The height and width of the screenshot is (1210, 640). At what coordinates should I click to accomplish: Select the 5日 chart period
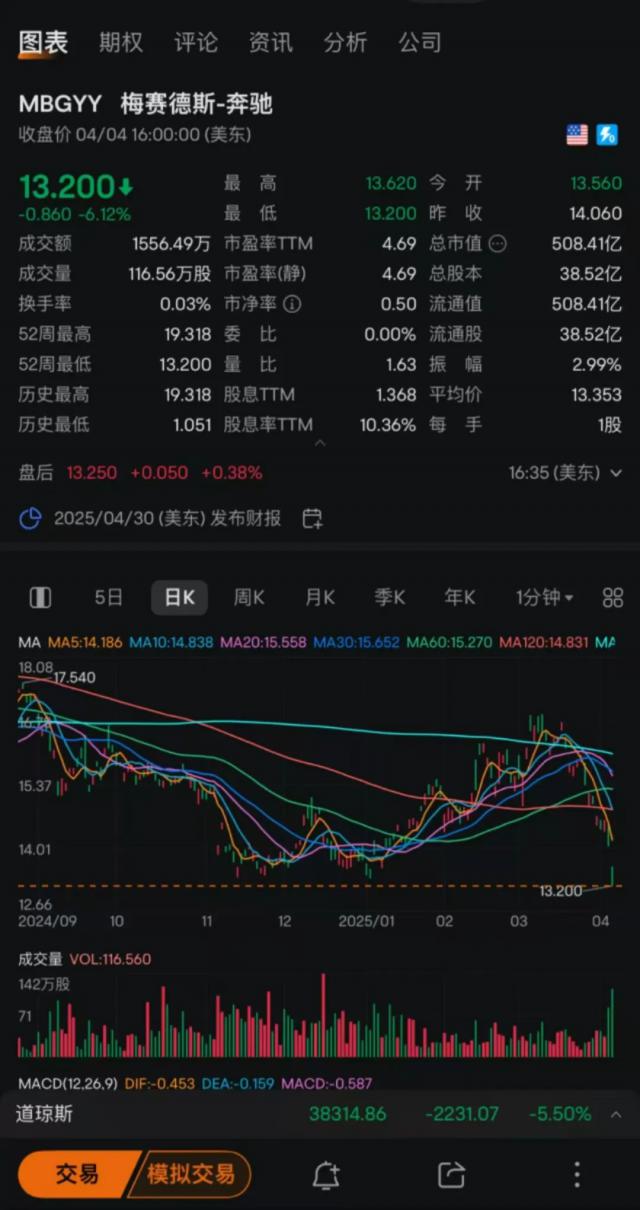[108, 598]
